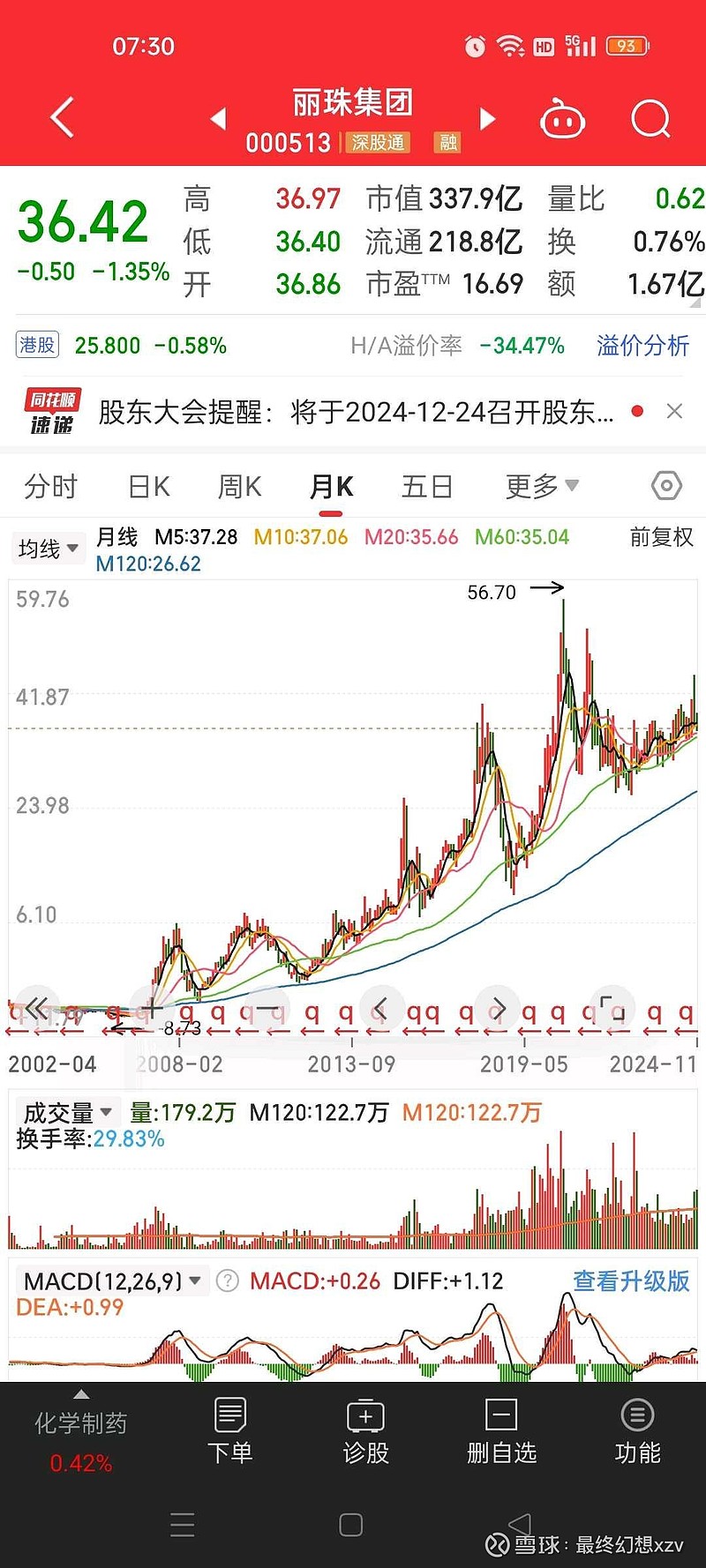Select the 分时 intraday chart tab
The height and width of the screenshot is (1568, 706).
pos(49,485)
